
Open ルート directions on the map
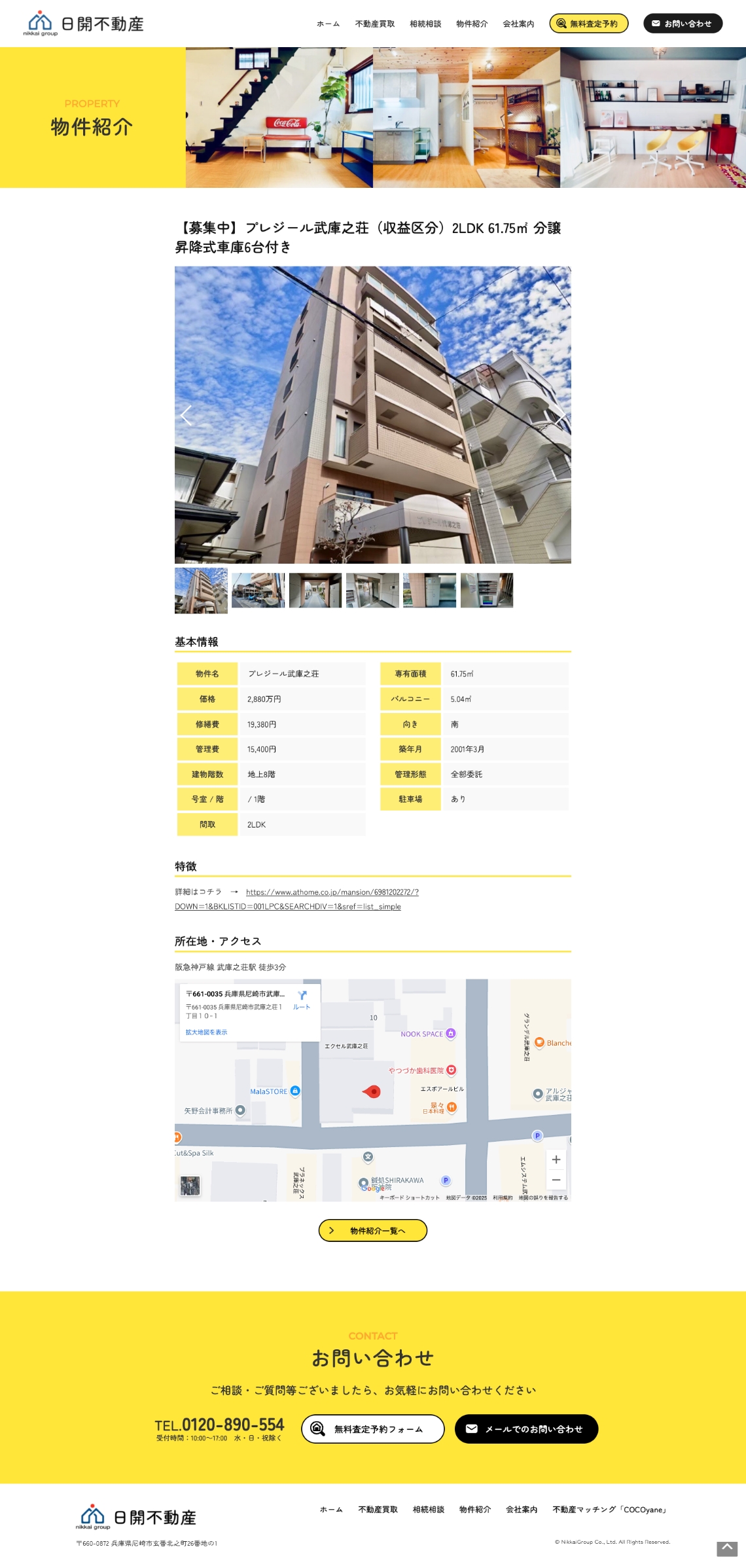point(302,999)
